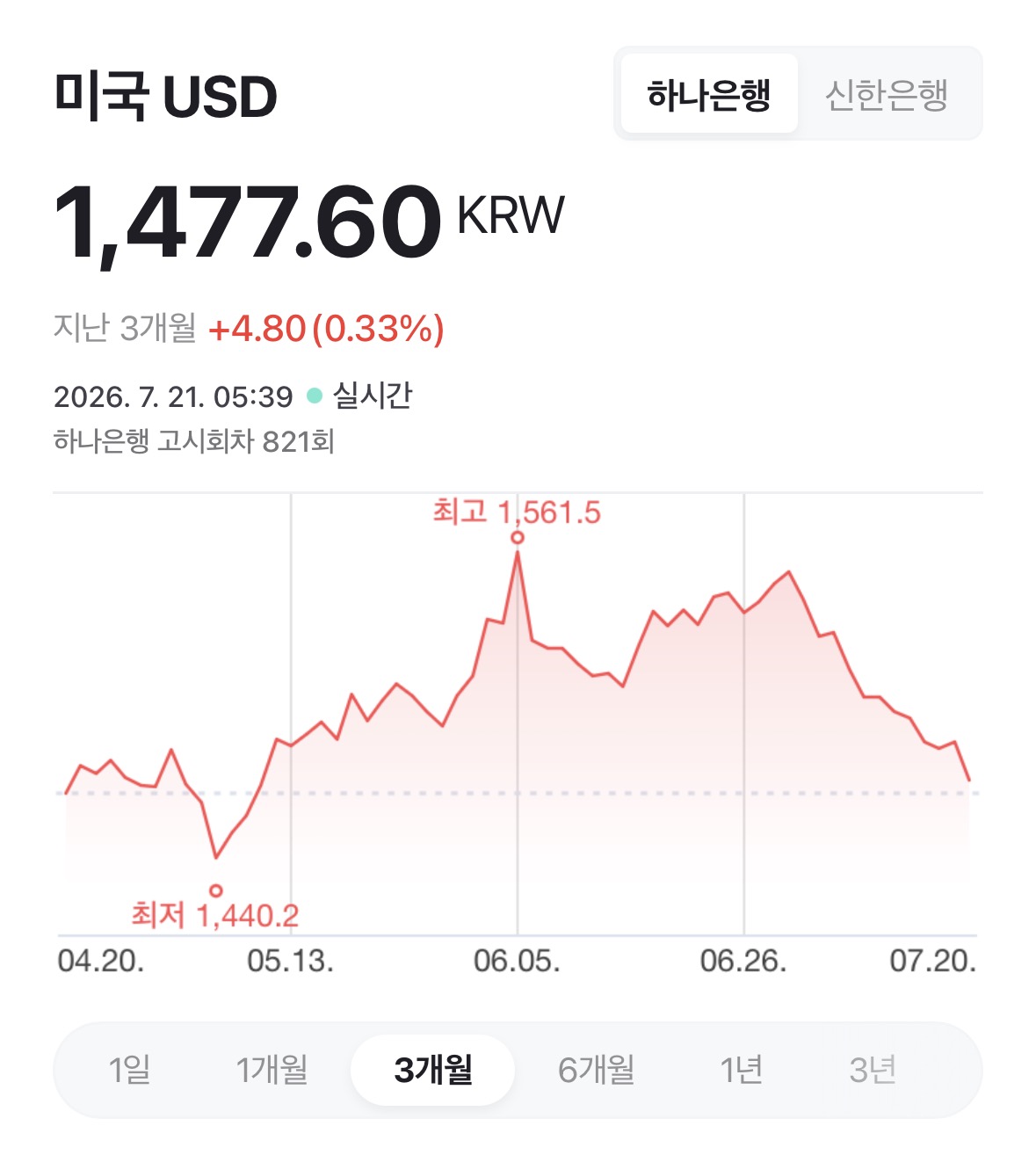Switch chart to 1개월 range
Viewport: 1036px width, 1155px height.
pyautogui.click(x=272, y=1070)
